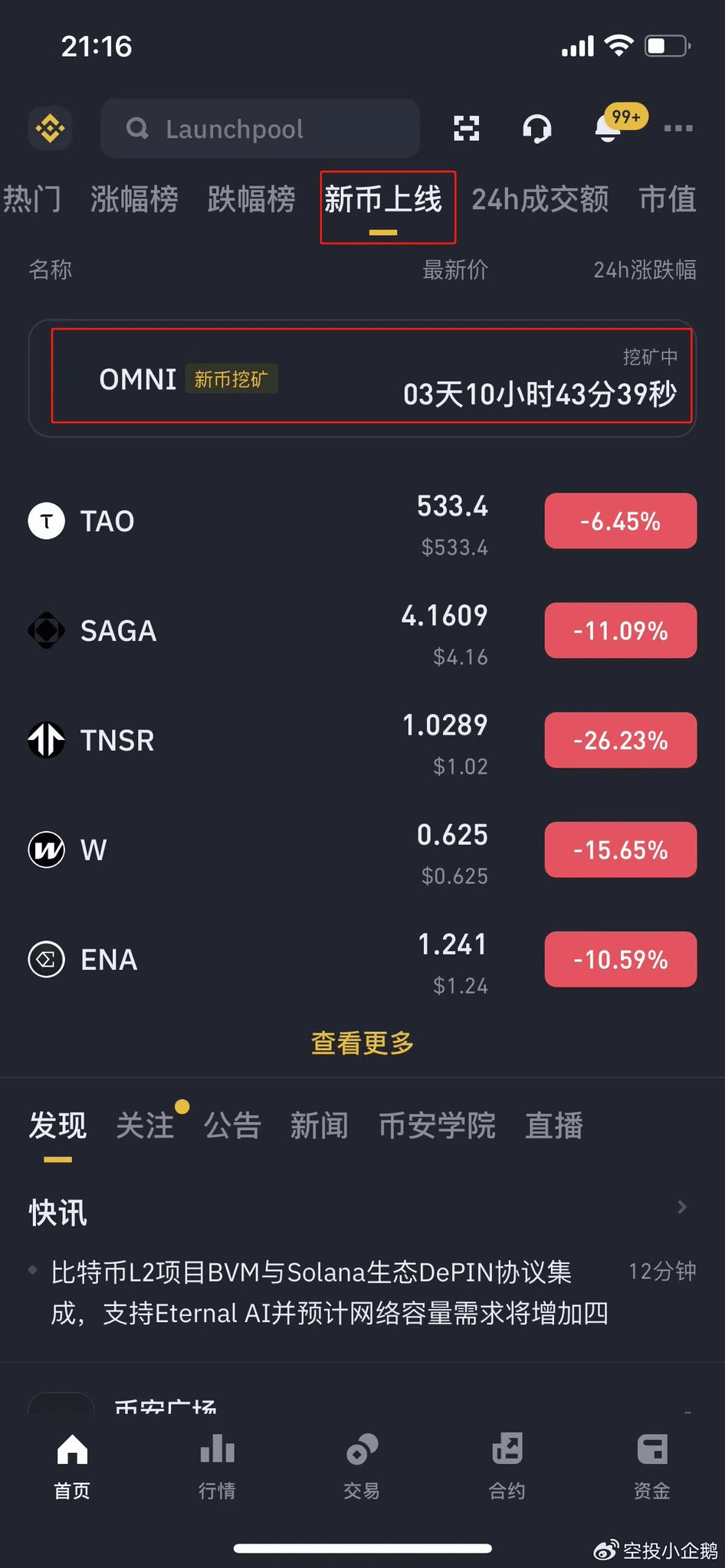Open the ENA coin row

[362, 960]
